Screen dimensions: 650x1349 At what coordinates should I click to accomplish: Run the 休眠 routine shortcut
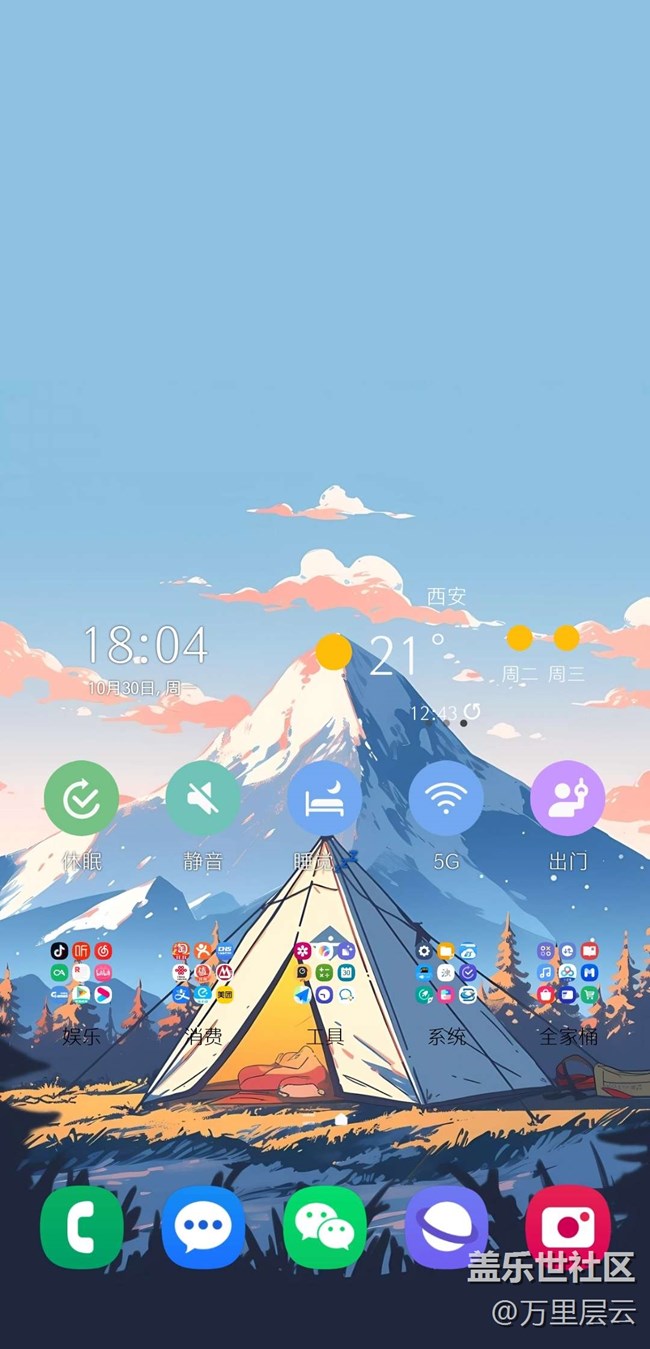coord(81,798)
